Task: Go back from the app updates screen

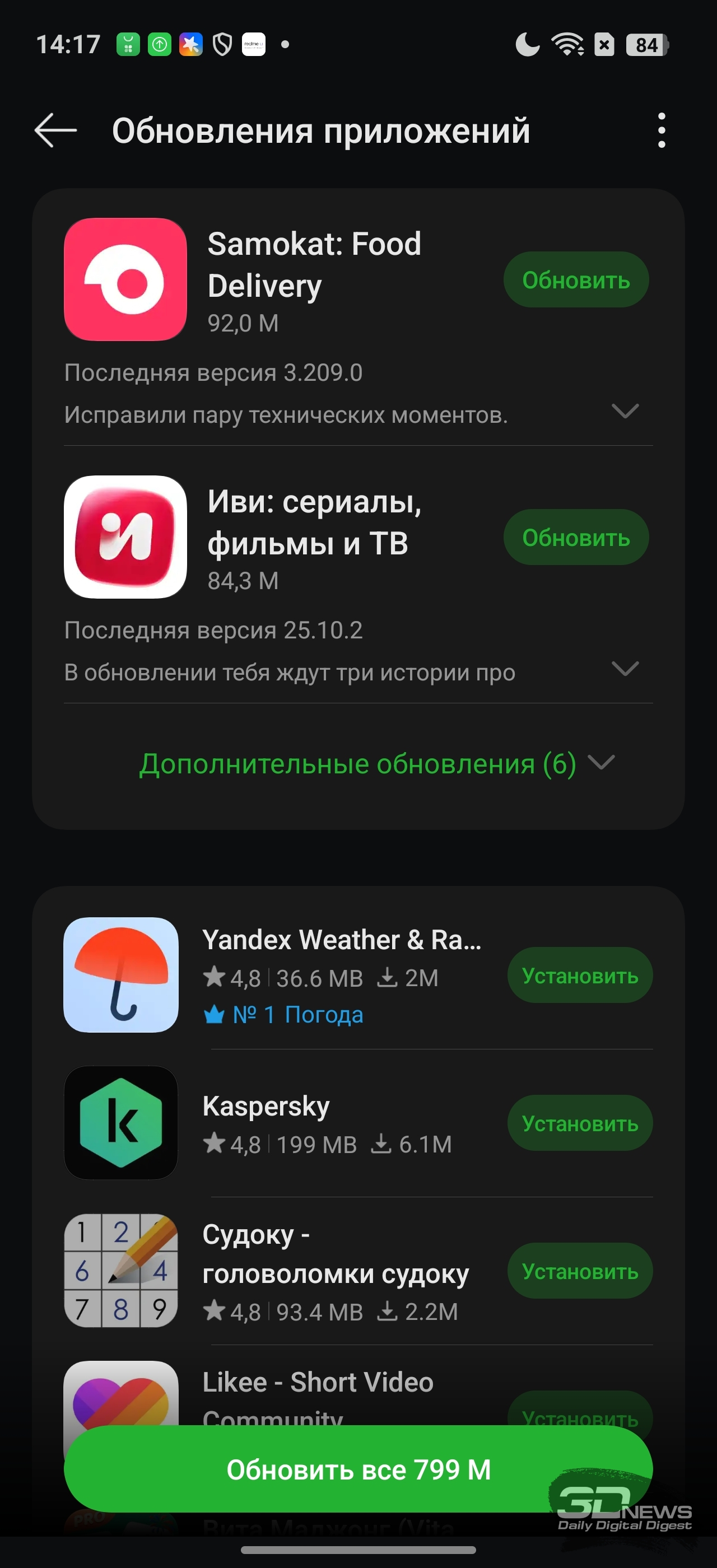Action: coord(55,130)
